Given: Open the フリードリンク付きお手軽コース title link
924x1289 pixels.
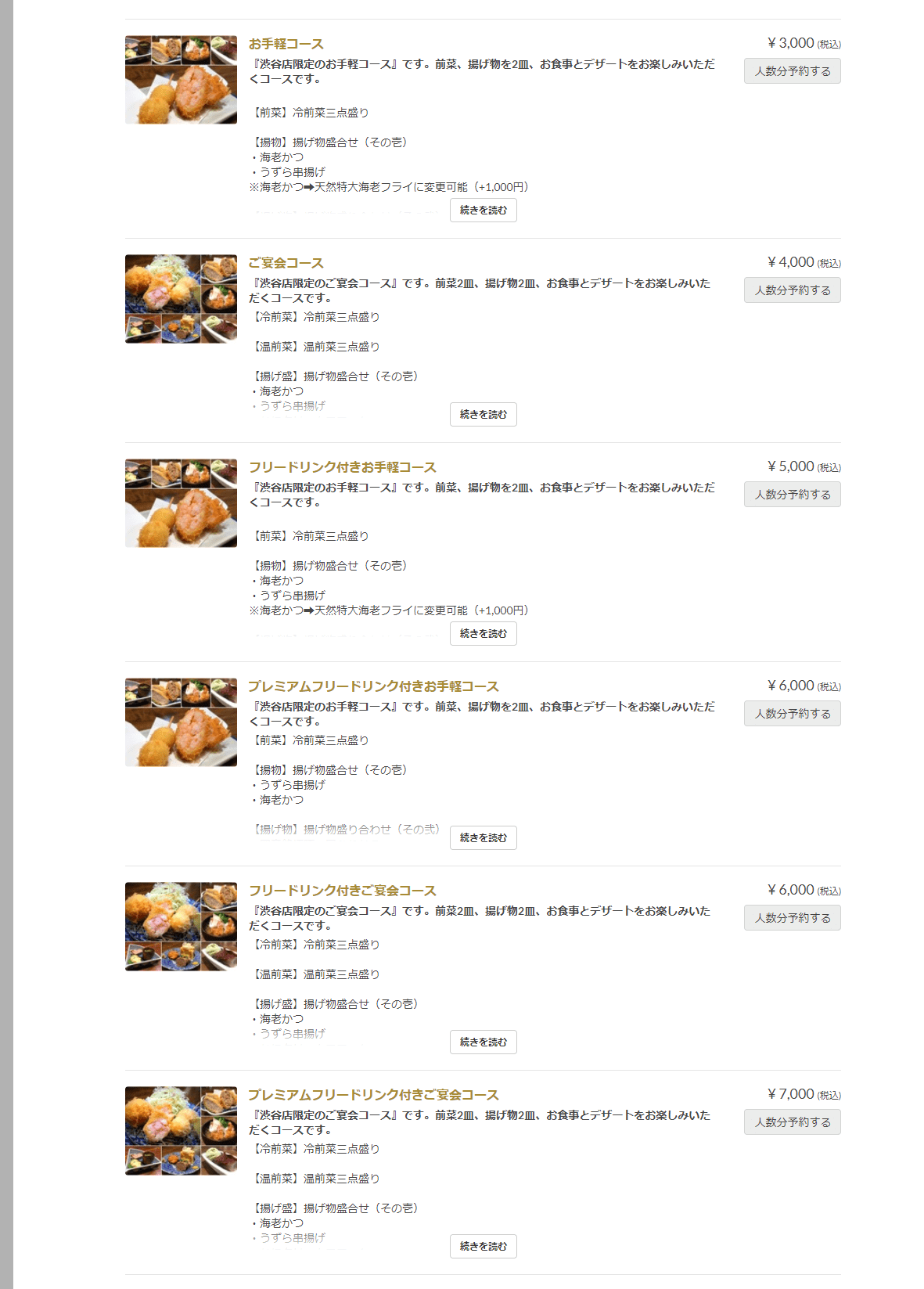Looking at the screenshot, I should tap(342, 467).
